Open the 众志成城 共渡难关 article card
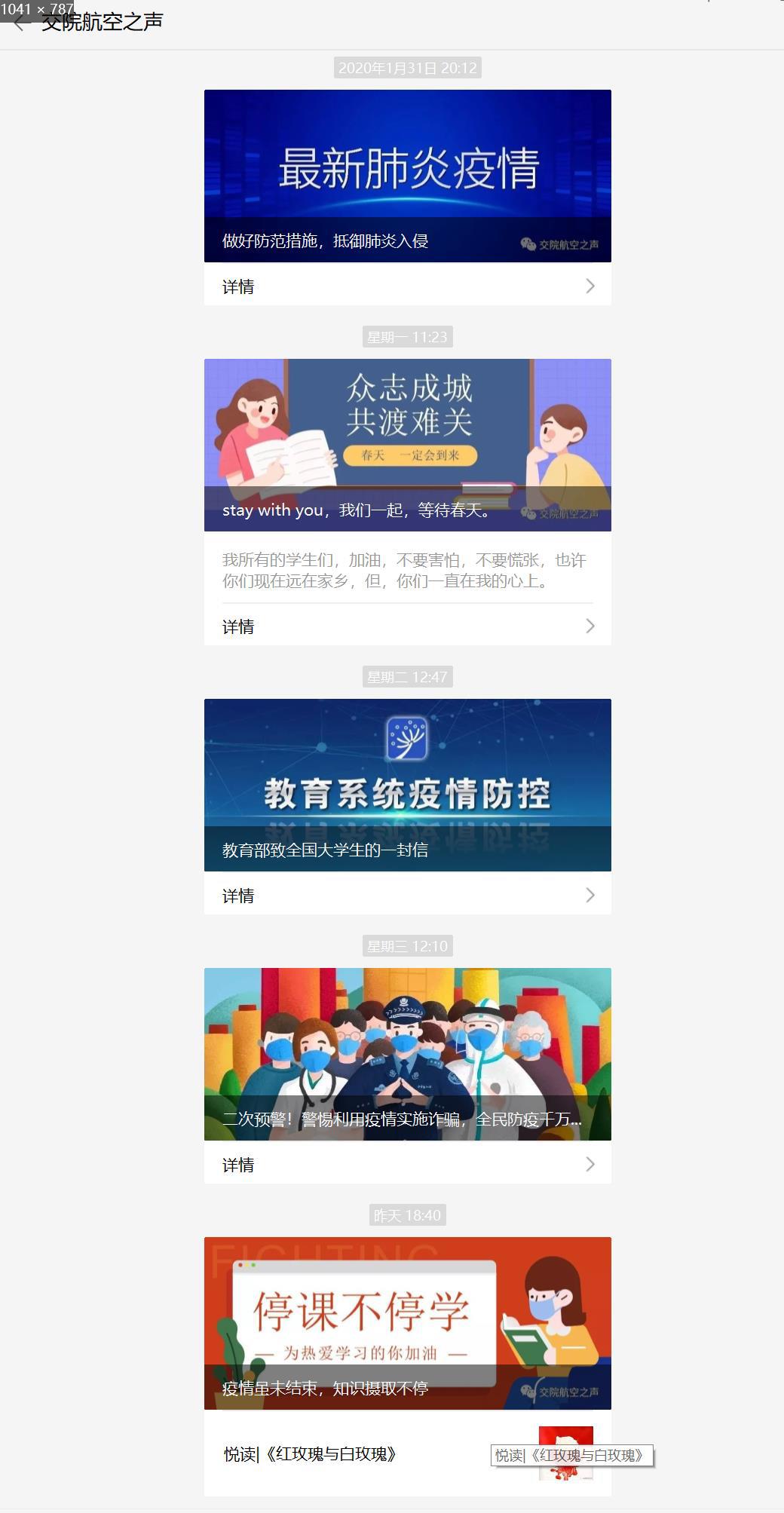The image size is (784, 1513). coord(407,444)
